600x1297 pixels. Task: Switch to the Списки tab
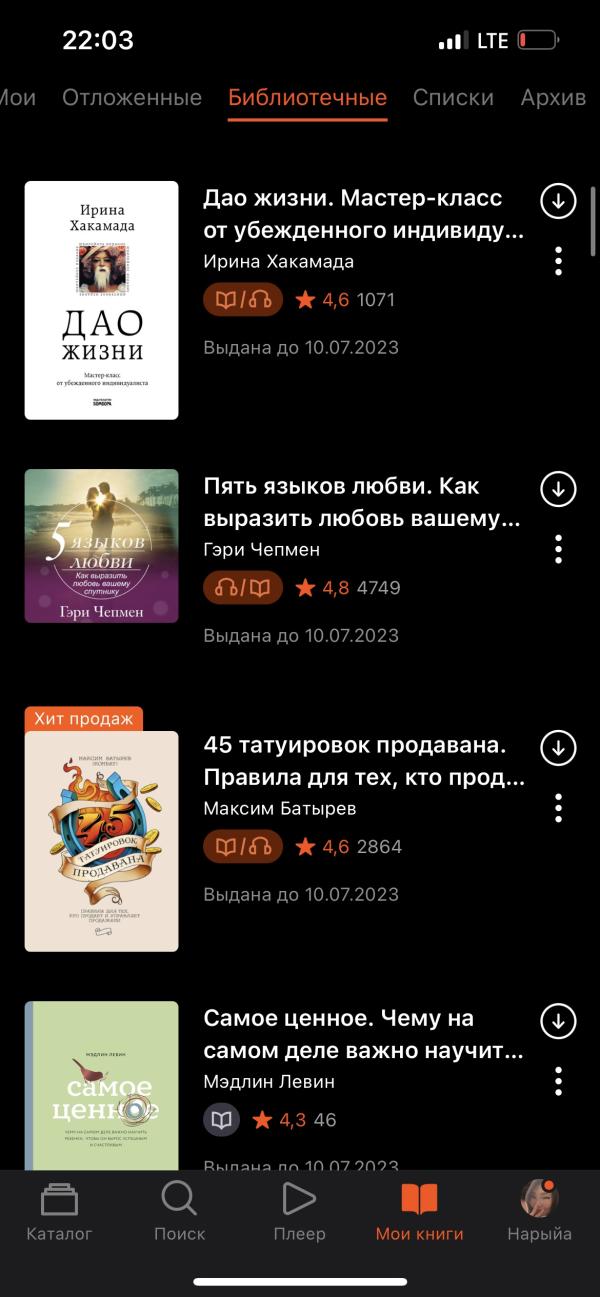pos(453,97)
